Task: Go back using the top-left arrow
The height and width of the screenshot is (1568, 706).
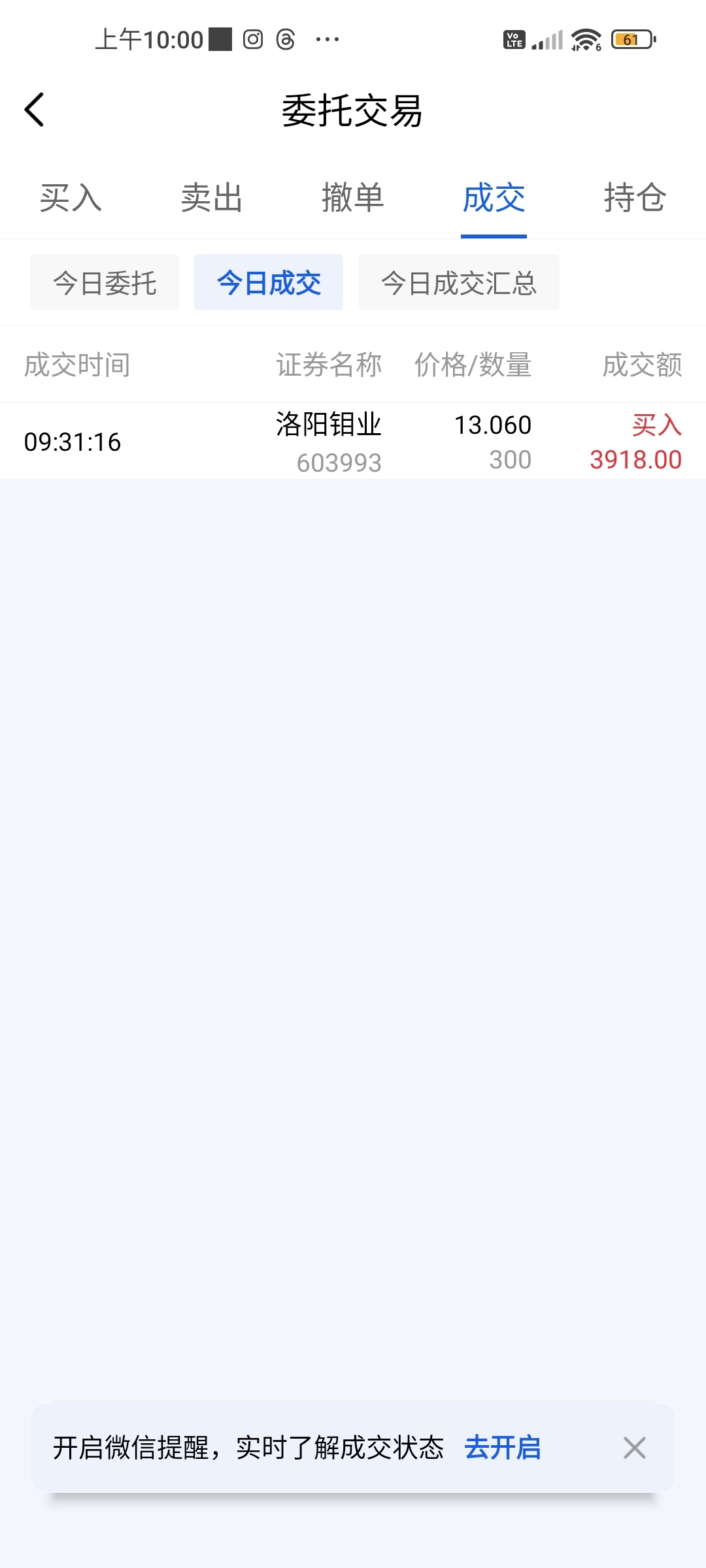Action: (x=34, y=110)
